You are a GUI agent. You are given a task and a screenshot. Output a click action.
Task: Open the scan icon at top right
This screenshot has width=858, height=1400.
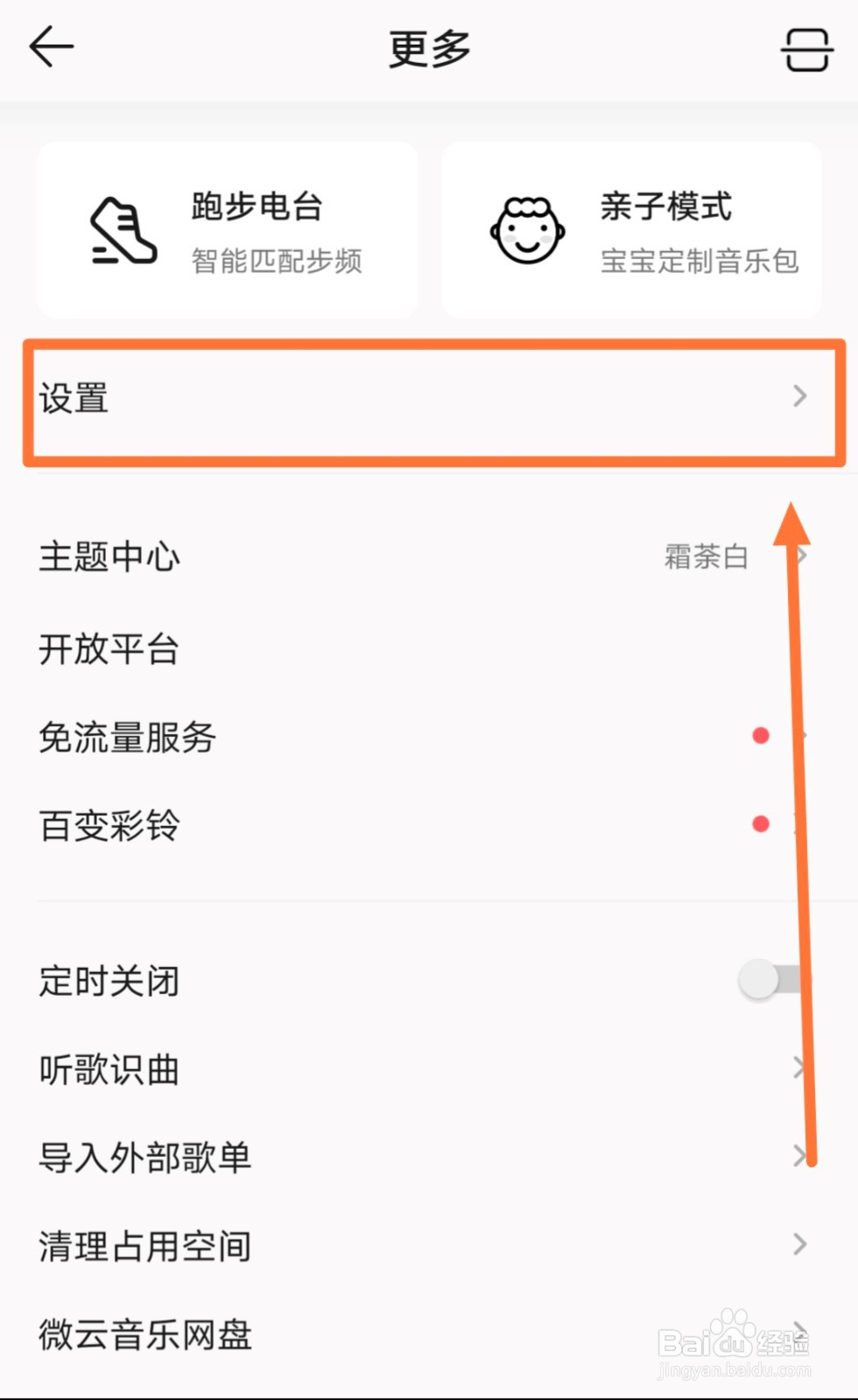point(806,49)
